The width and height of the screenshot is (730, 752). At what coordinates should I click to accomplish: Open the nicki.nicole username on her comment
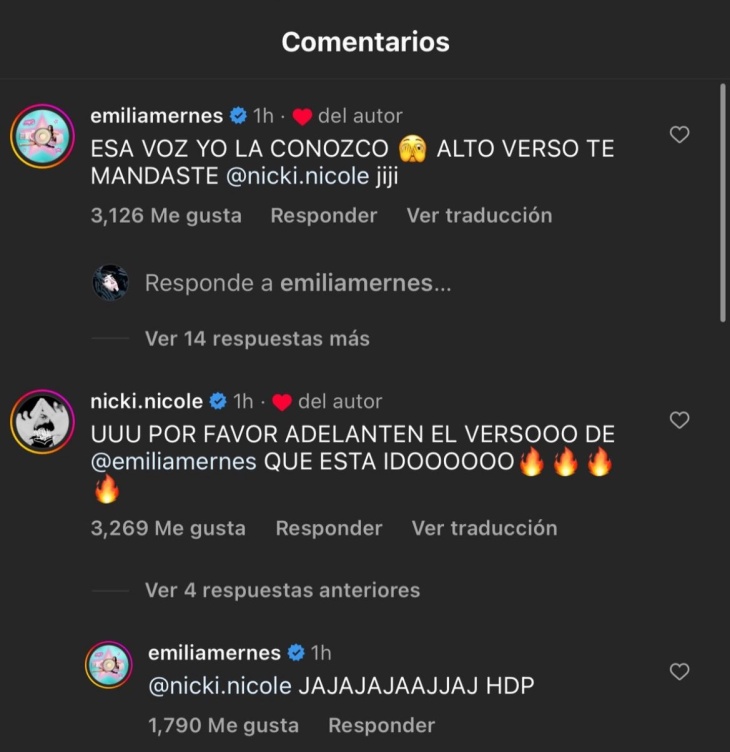coord(146,401)
